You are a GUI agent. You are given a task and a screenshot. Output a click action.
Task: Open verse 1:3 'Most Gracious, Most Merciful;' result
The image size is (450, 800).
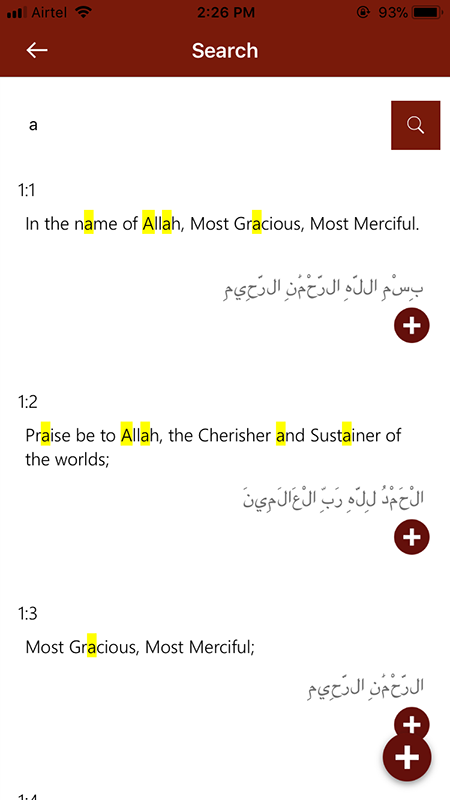click(140, 647)
